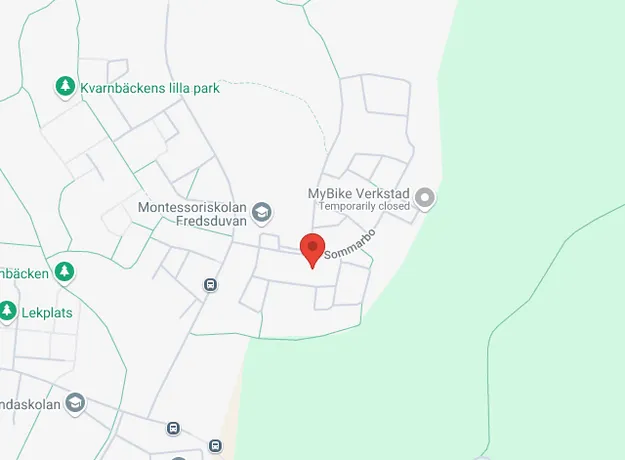Select the Montessoriskolan Fredsduvan school marker
The image size is (625, 460).
[261, 211]
